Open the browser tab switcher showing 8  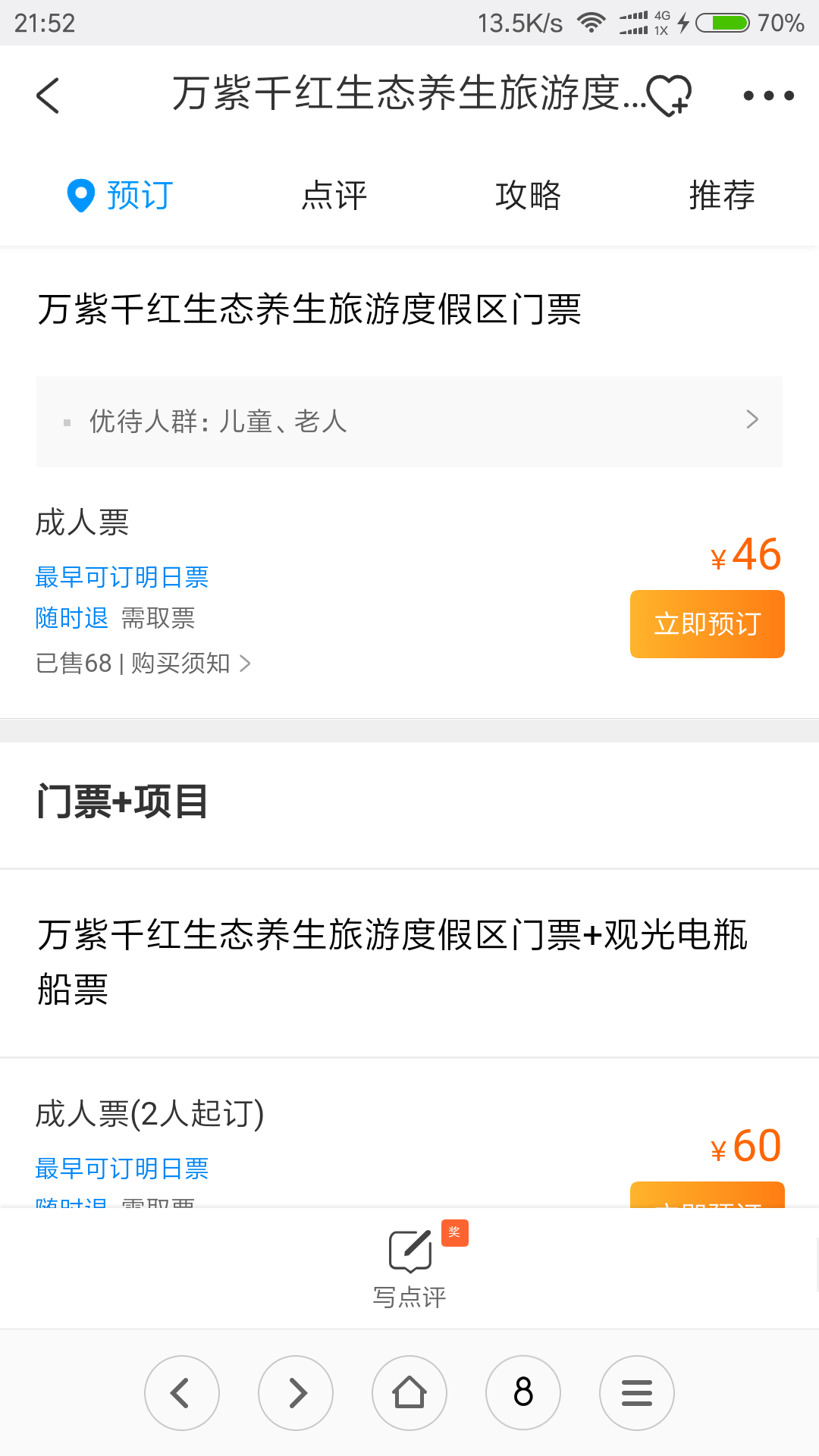coord(523,1393)
